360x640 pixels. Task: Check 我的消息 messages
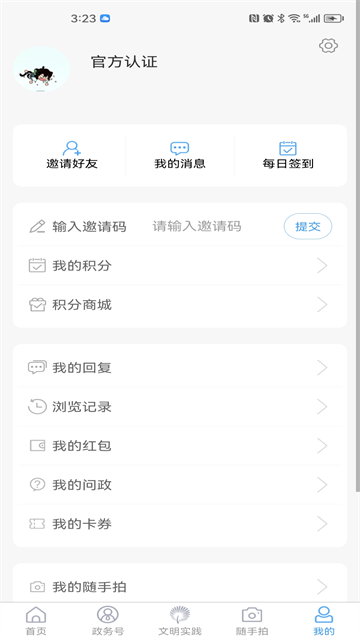point(180,155)
